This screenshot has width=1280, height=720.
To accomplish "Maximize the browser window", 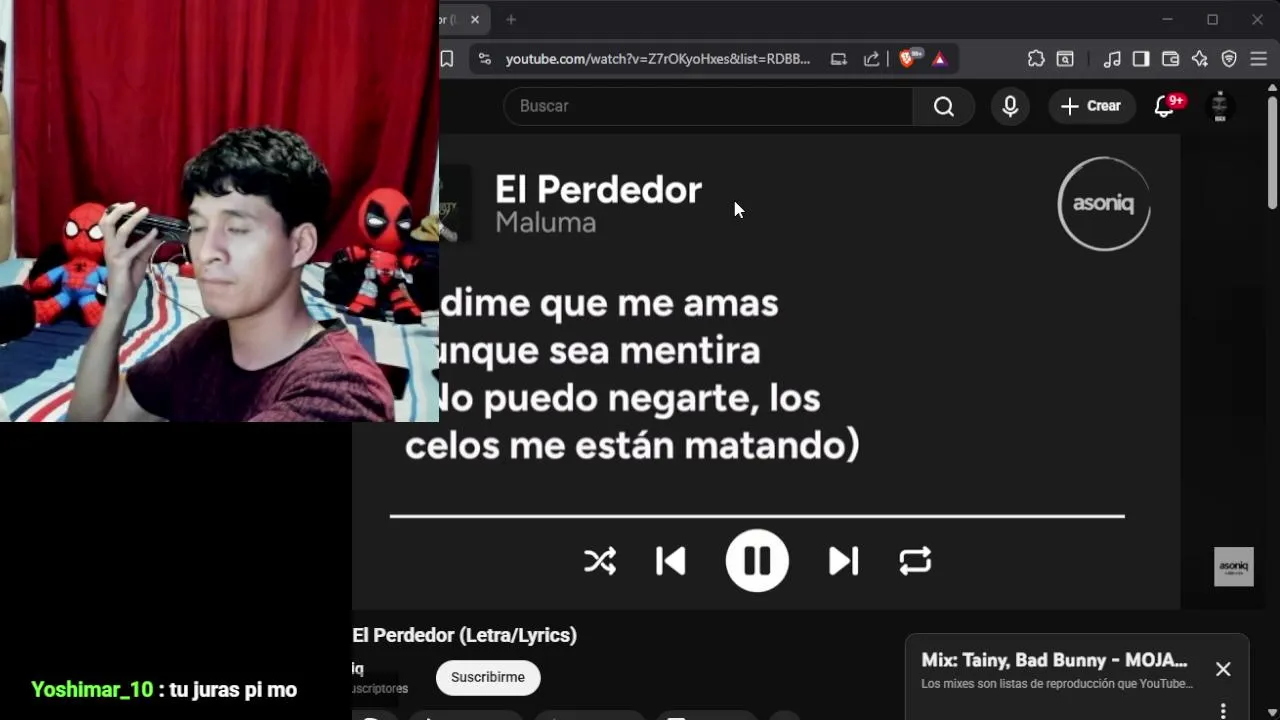I will pyautogui.click(x=1212, y=19).
